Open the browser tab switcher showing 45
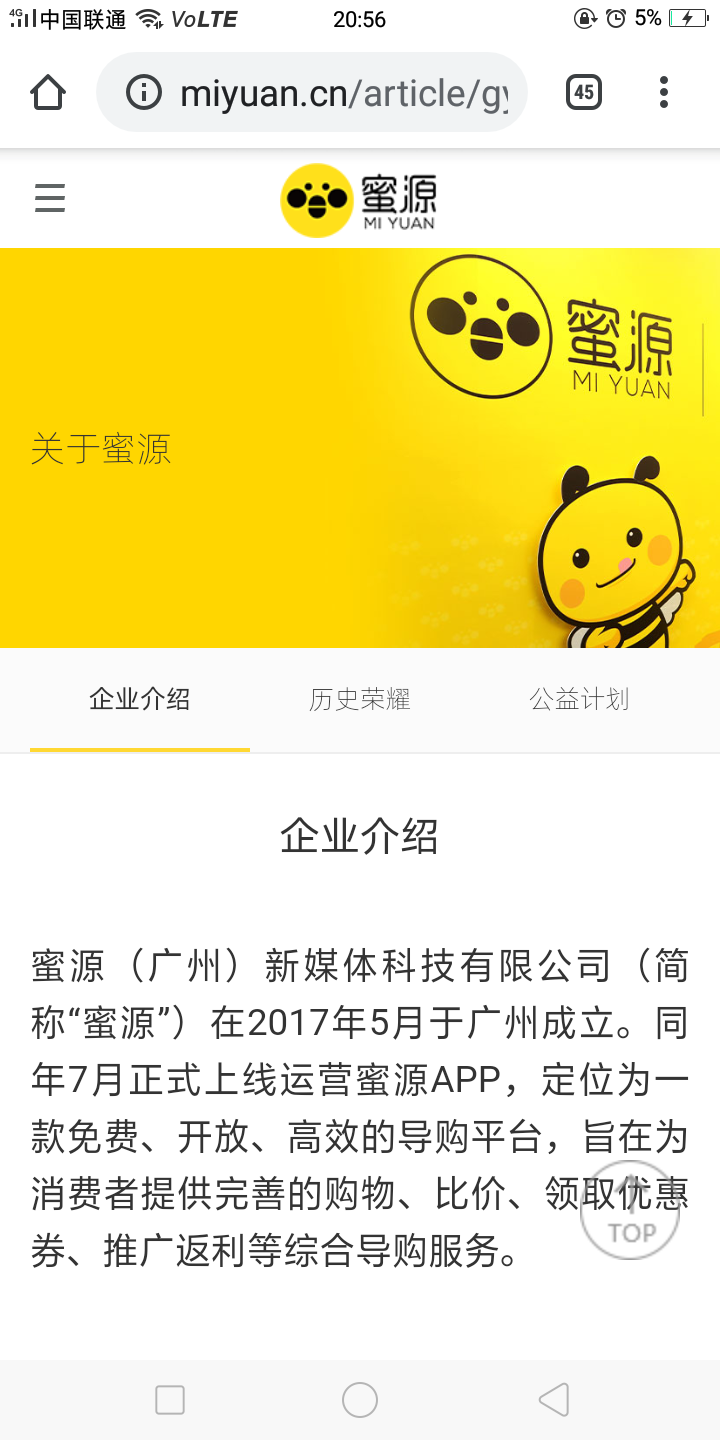Screen dimensions: 720x1440 pos(583,92)
